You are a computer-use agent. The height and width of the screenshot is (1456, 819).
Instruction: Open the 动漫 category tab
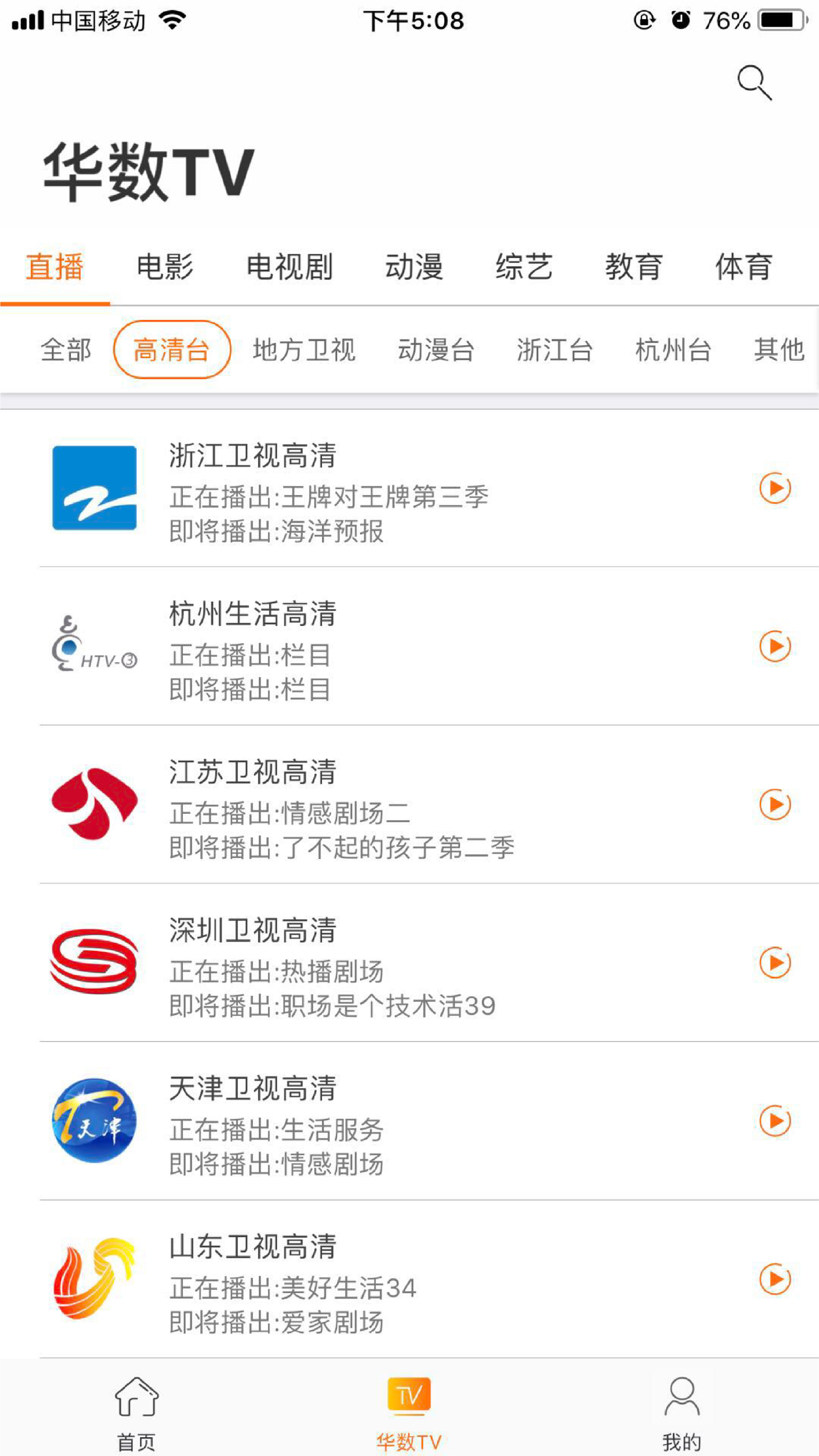pyautogui.click(x=414, y=267)
